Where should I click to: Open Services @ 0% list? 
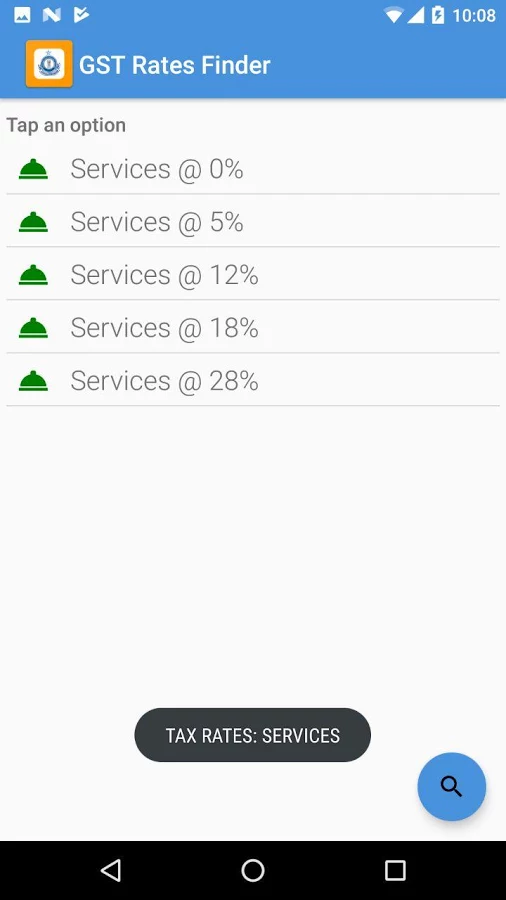coord(252,169)
